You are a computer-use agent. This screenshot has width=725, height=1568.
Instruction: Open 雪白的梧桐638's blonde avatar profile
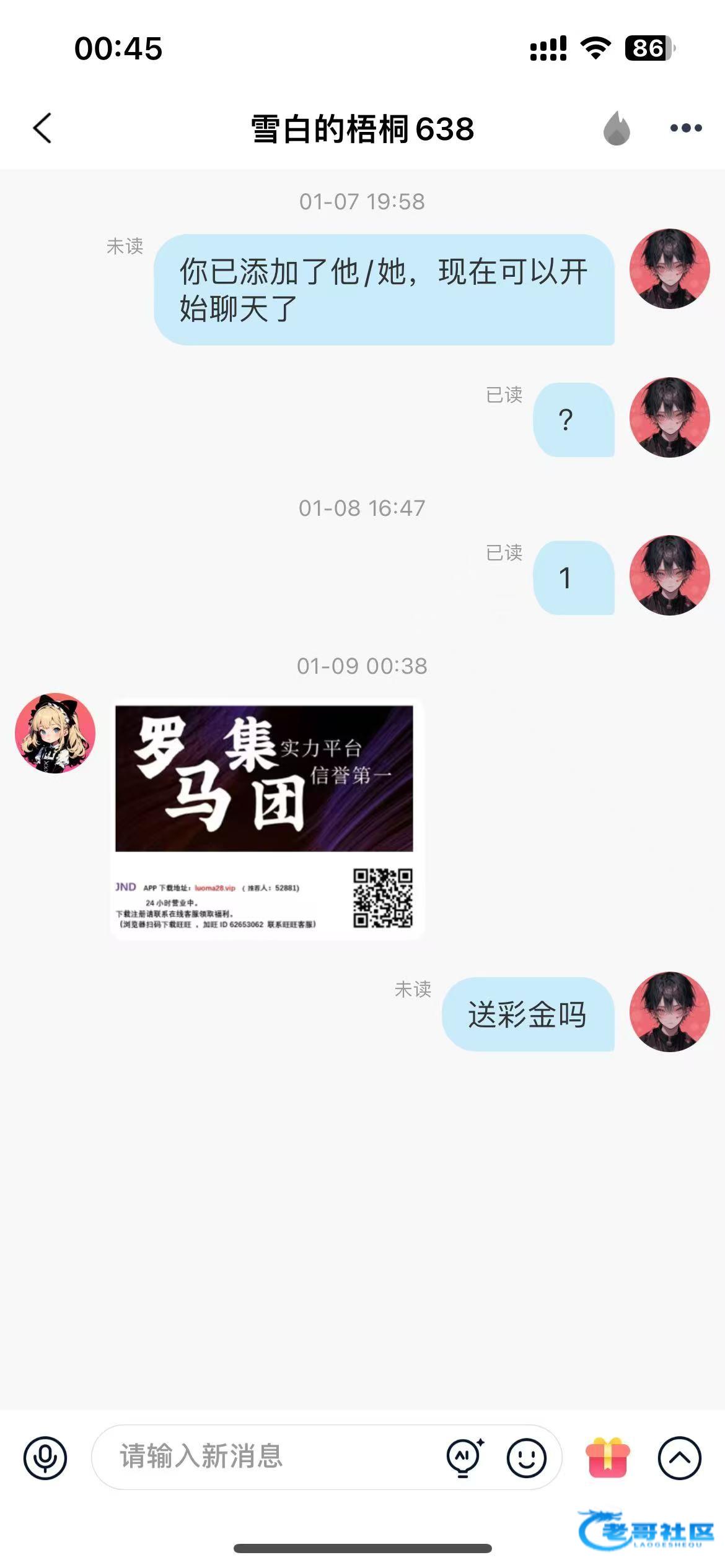click(x=55, y=733)
